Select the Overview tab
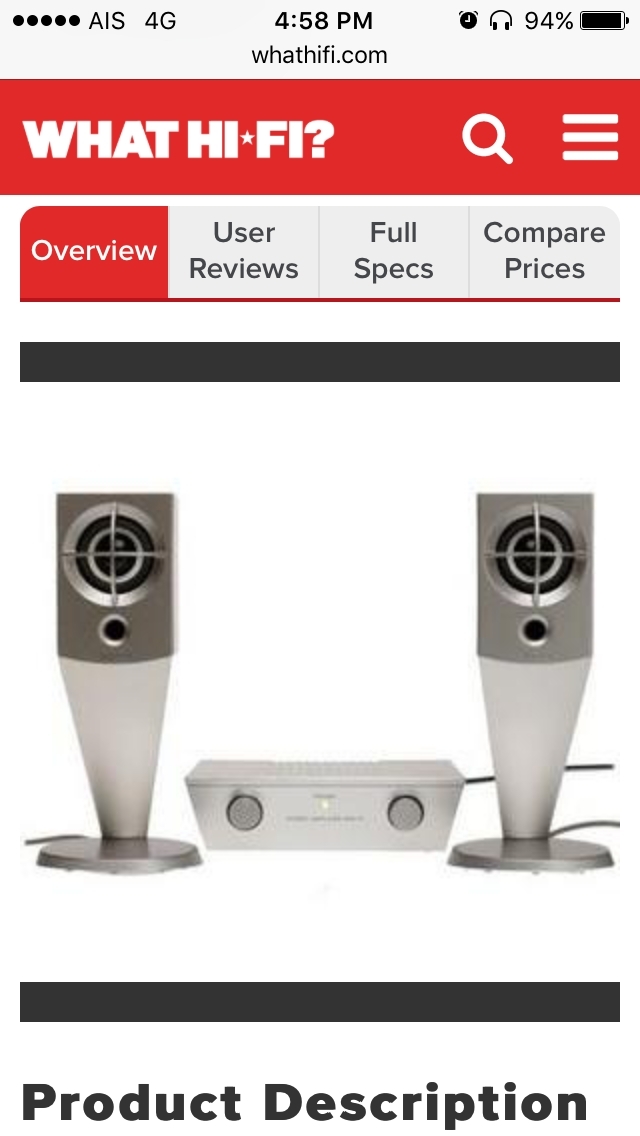 tap(94, 251)
